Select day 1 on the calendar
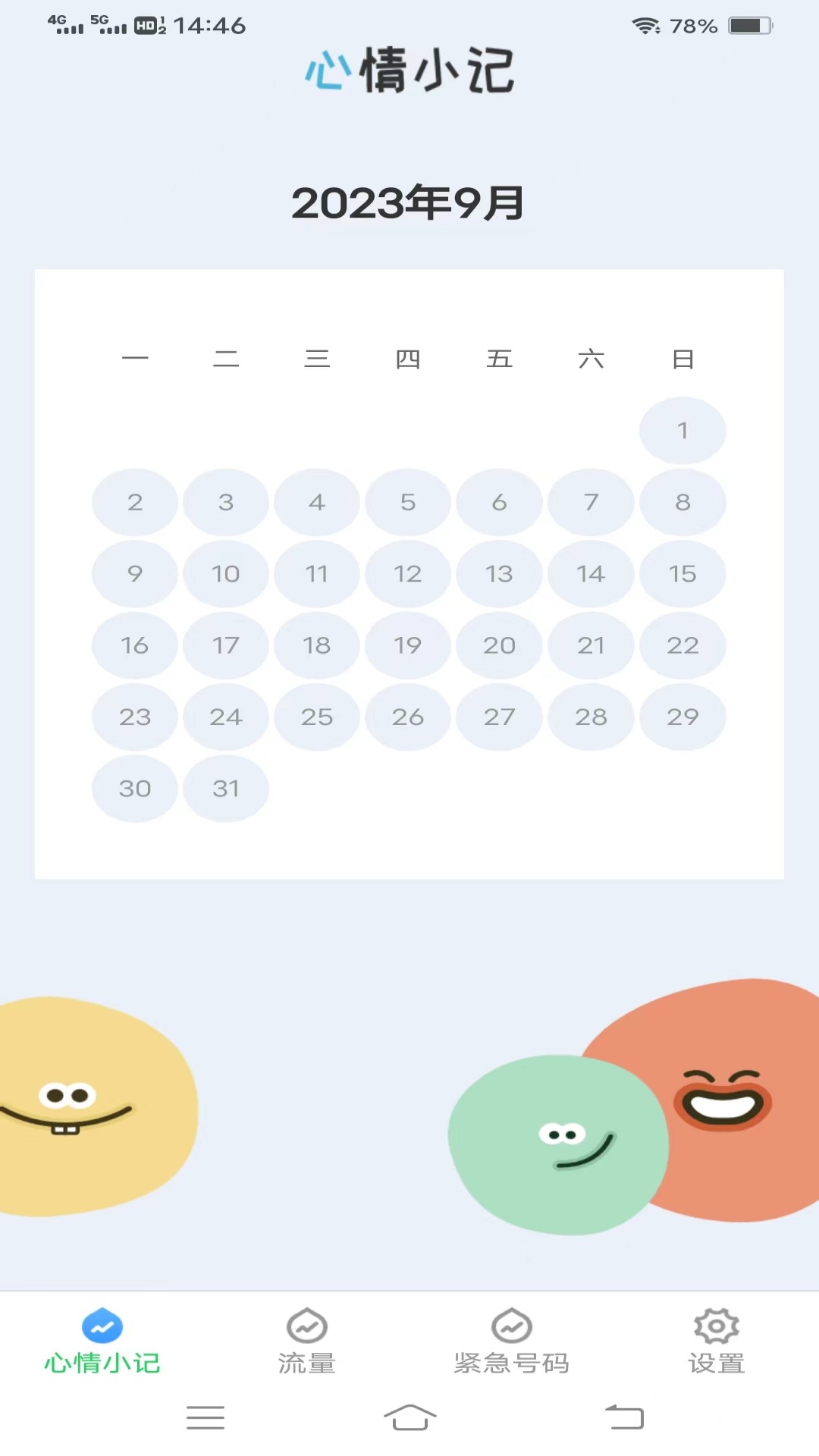 click(x=682, y=430)
